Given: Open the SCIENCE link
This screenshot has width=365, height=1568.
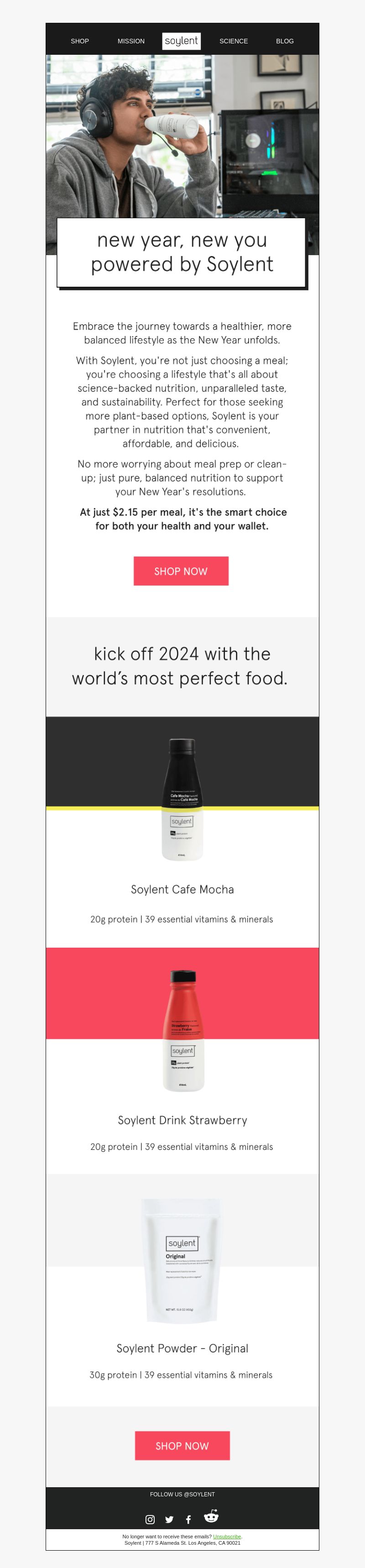Looking at the screenshot, I should (x=234, y=42).
